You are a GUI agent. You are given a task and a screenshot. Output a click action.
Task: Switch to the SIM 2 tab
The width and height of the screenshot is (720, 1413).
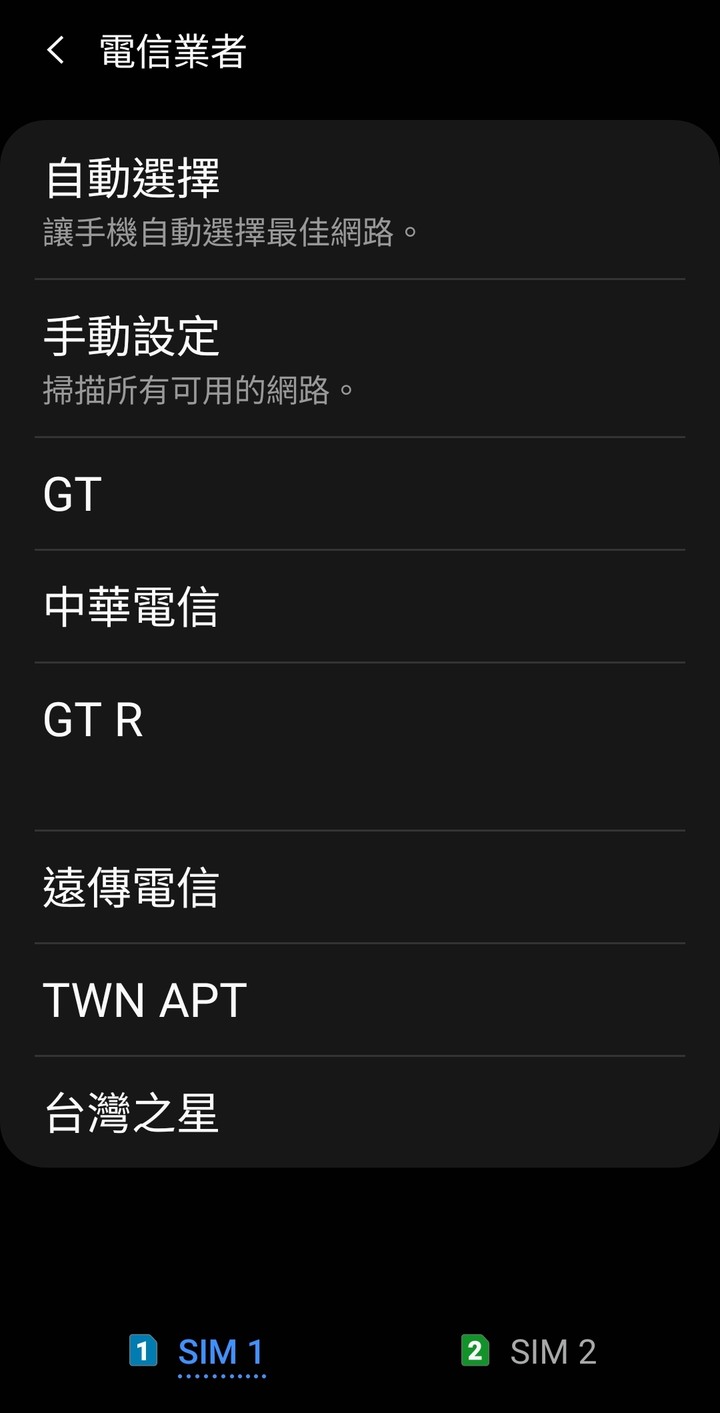pyautogui.click(x=529, y=1351)
